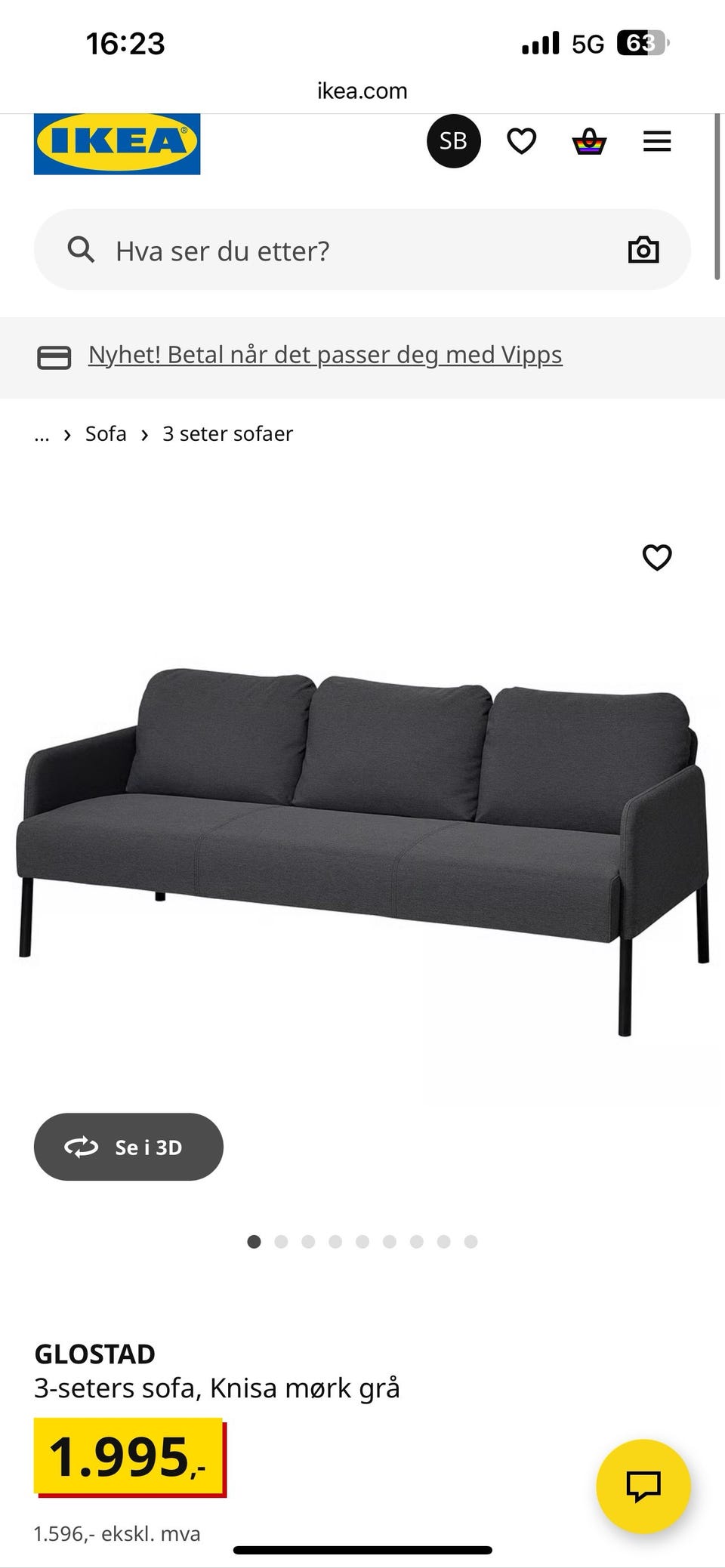Open the search magnifier icon

pos(82,250)
